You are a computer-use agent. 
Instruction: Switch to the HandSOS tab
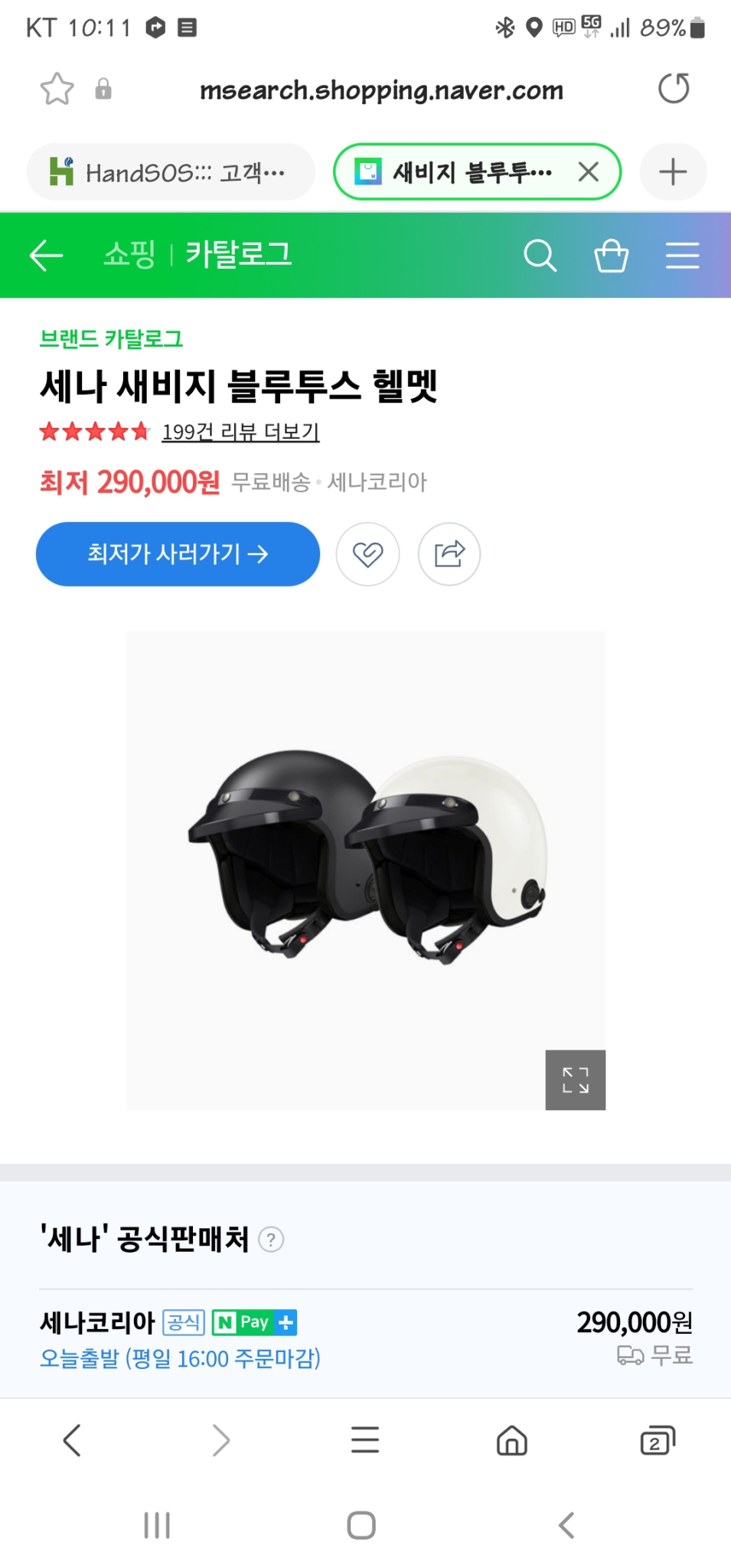coord(168,171)
